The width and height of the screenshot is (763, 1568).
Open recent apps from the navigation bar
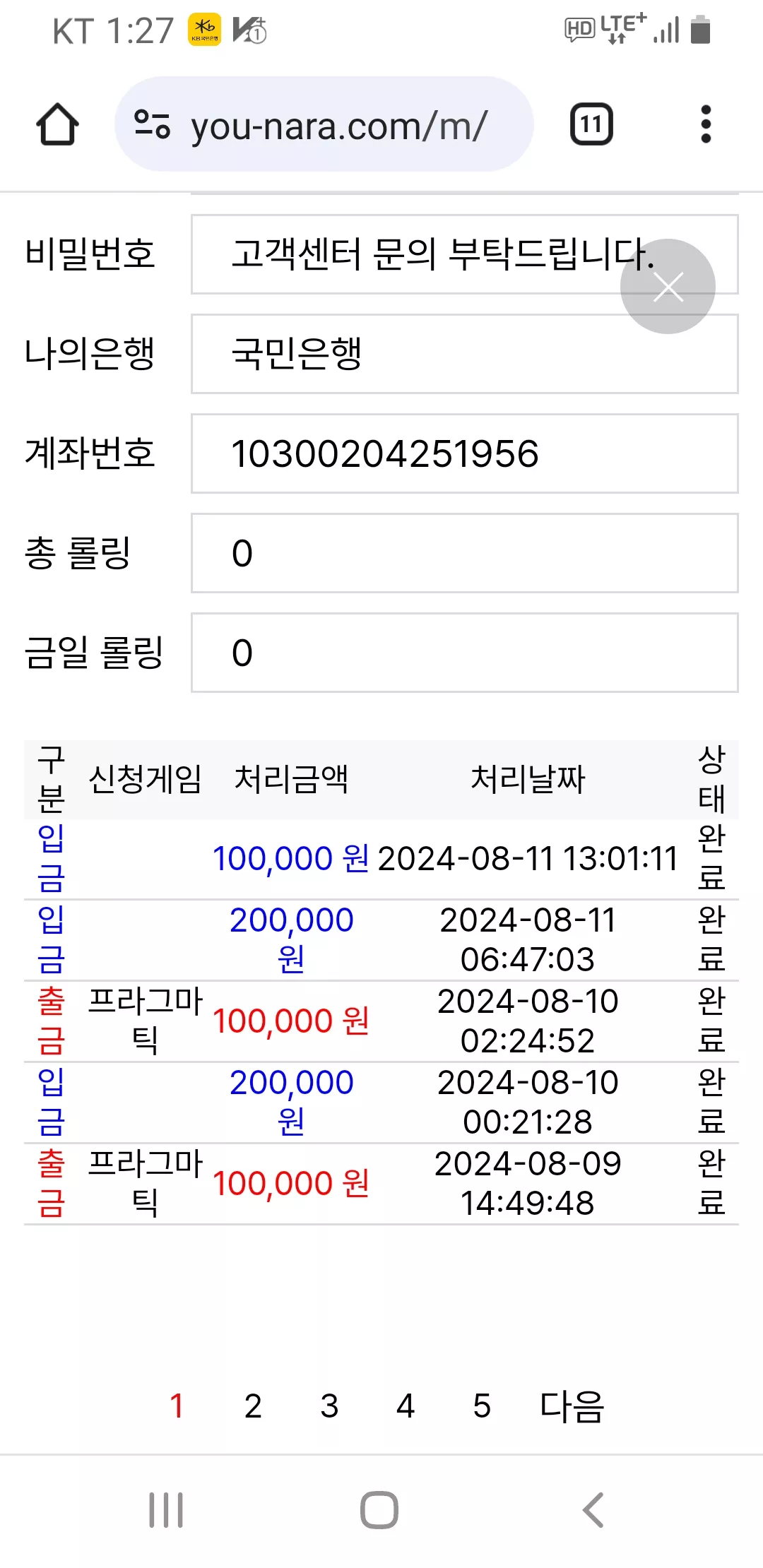click(x=166, y=1510)
